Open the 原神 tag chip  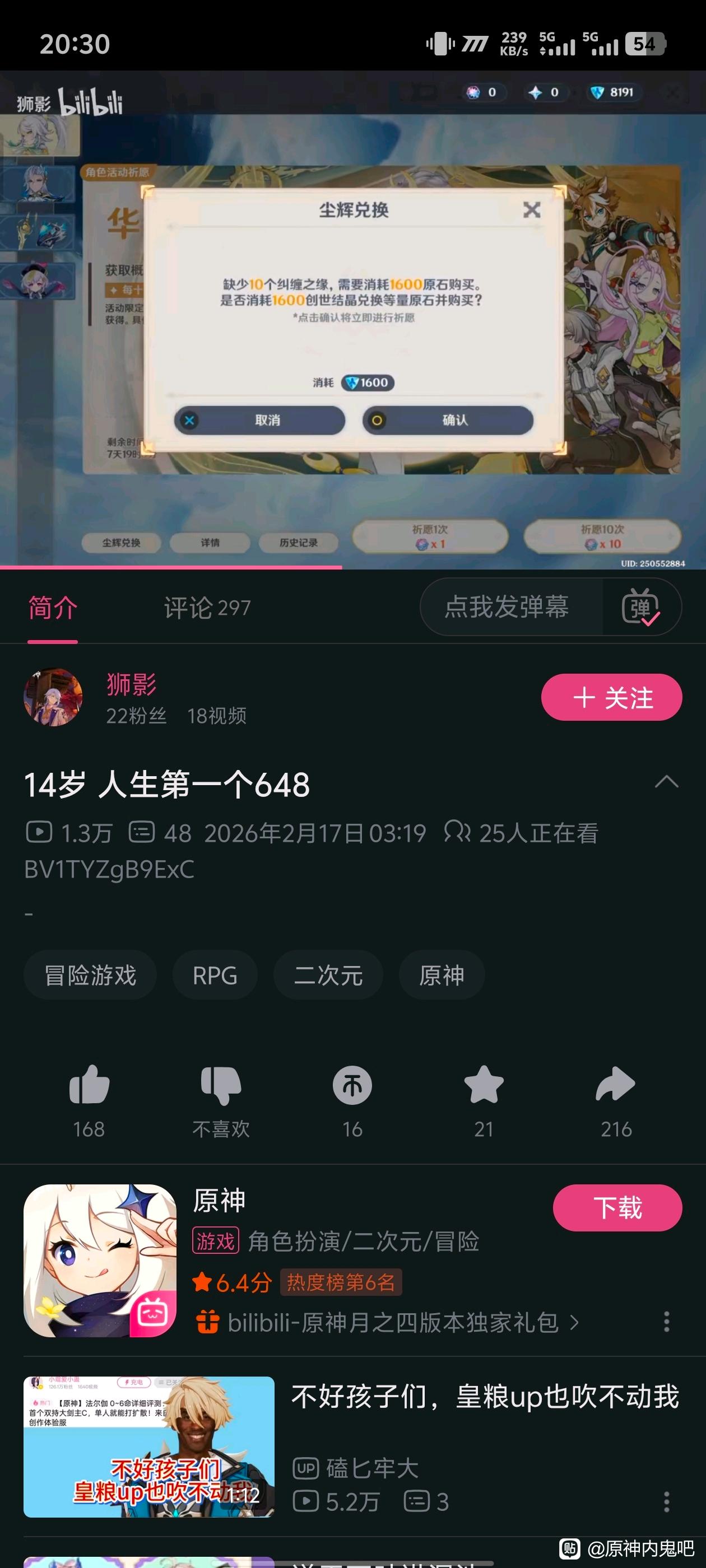click(442, 975)
